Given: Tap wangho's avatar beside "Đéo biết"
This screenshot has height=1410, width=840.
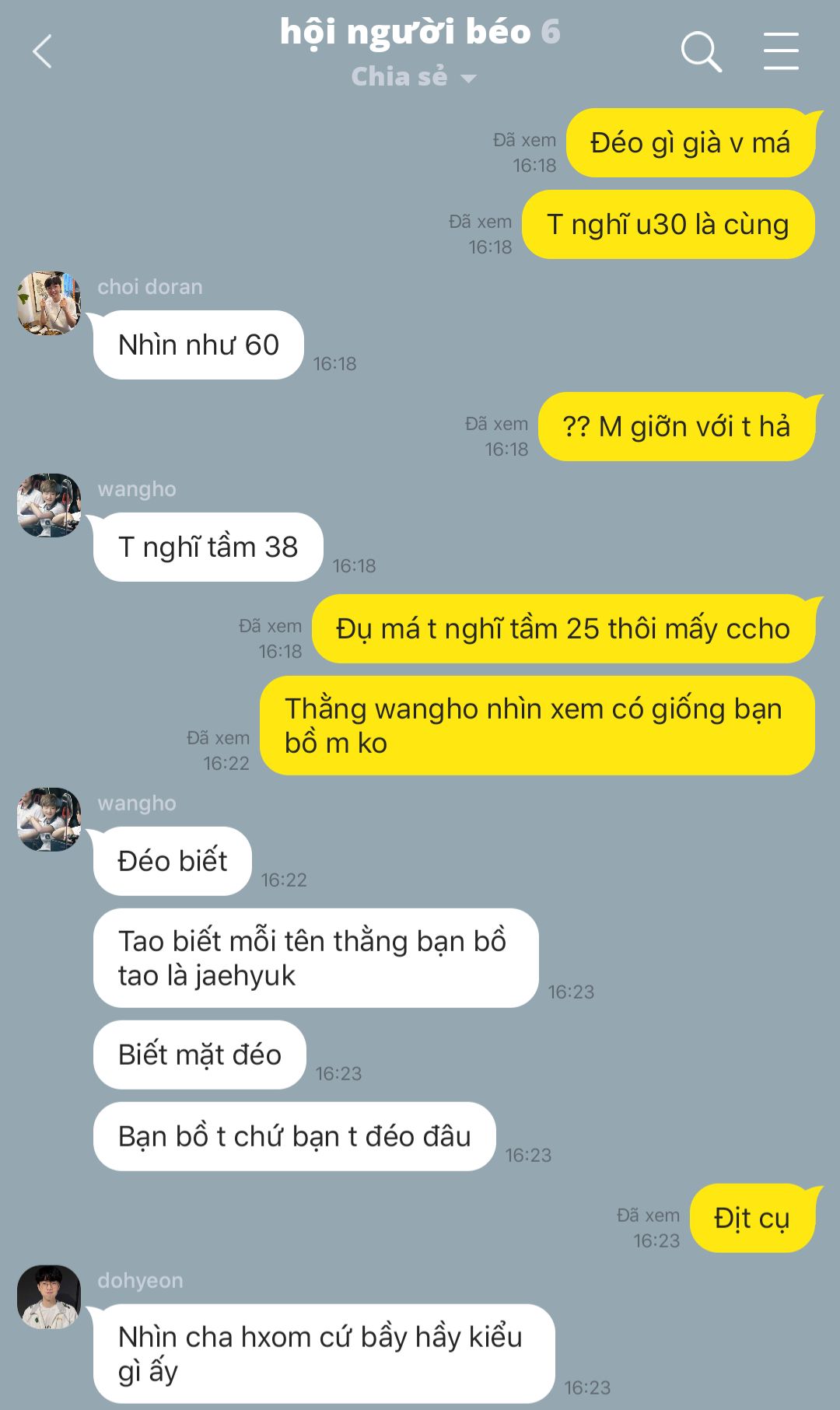Looking at the screenshot, I should pos(49,820).
